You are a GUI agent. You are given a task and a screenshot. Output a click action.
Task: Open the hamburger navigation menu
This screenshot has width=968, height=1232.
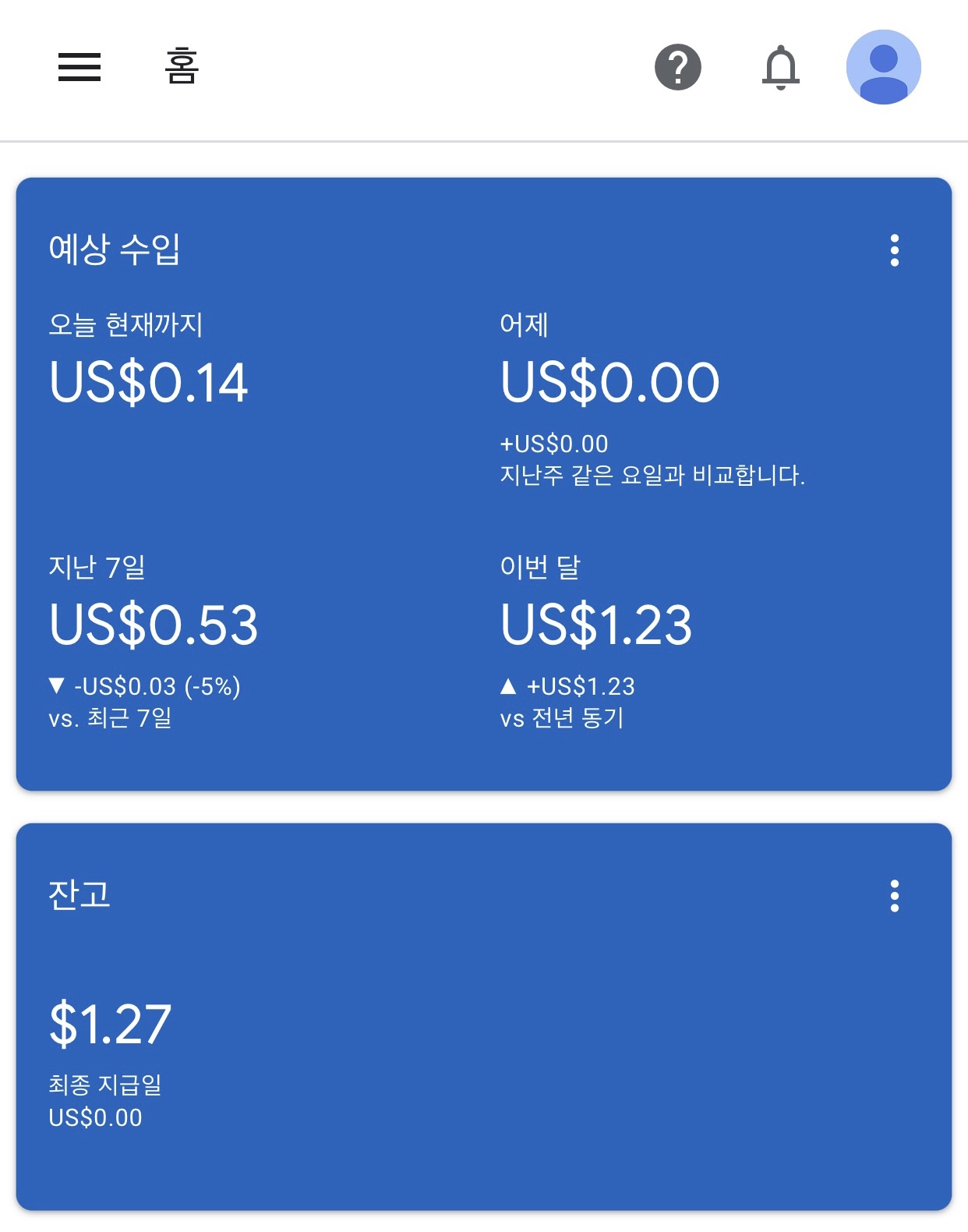pos(79,67)
